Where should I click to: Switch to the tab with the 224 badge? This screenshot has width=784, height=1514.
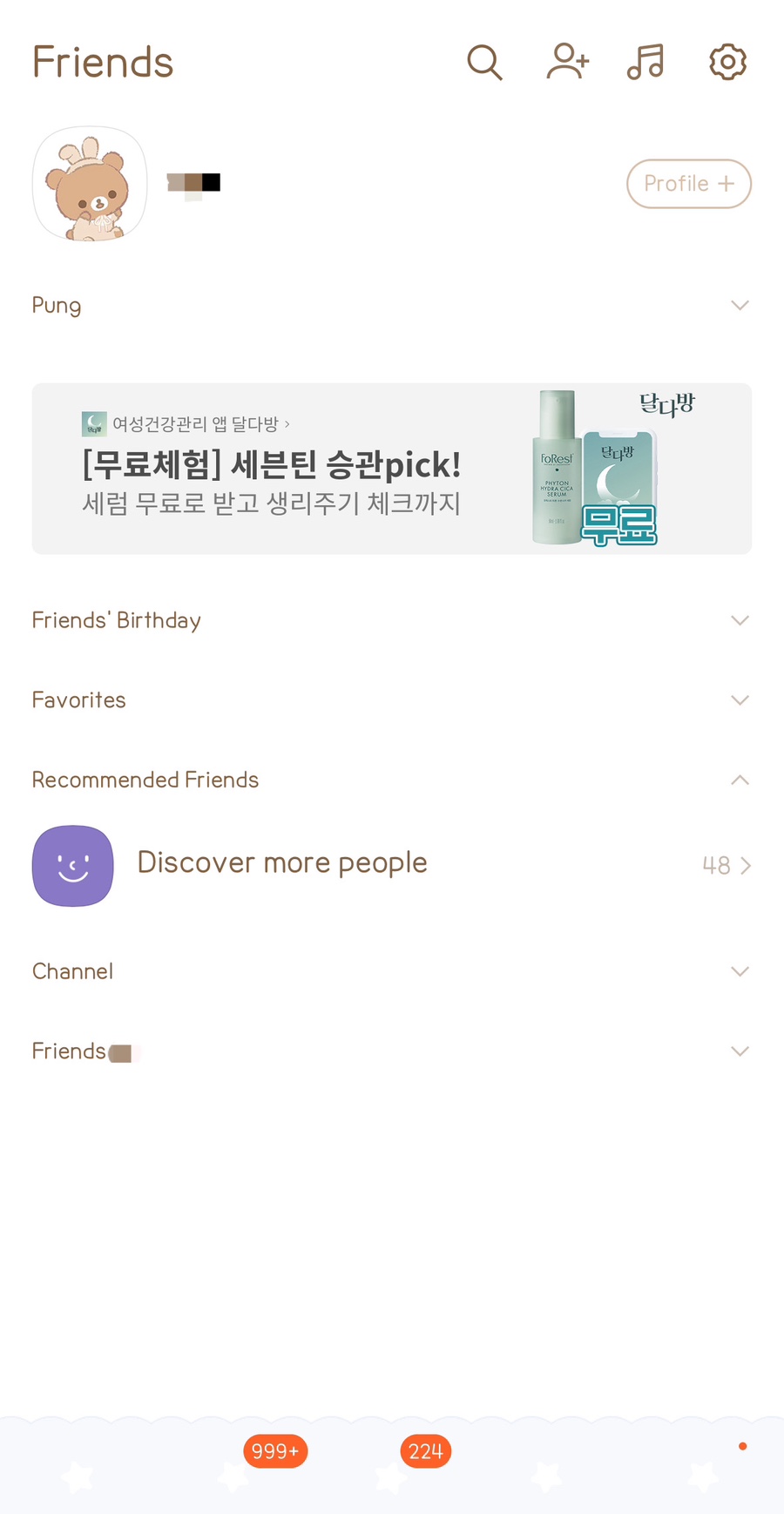click(x=392, y=1474)
